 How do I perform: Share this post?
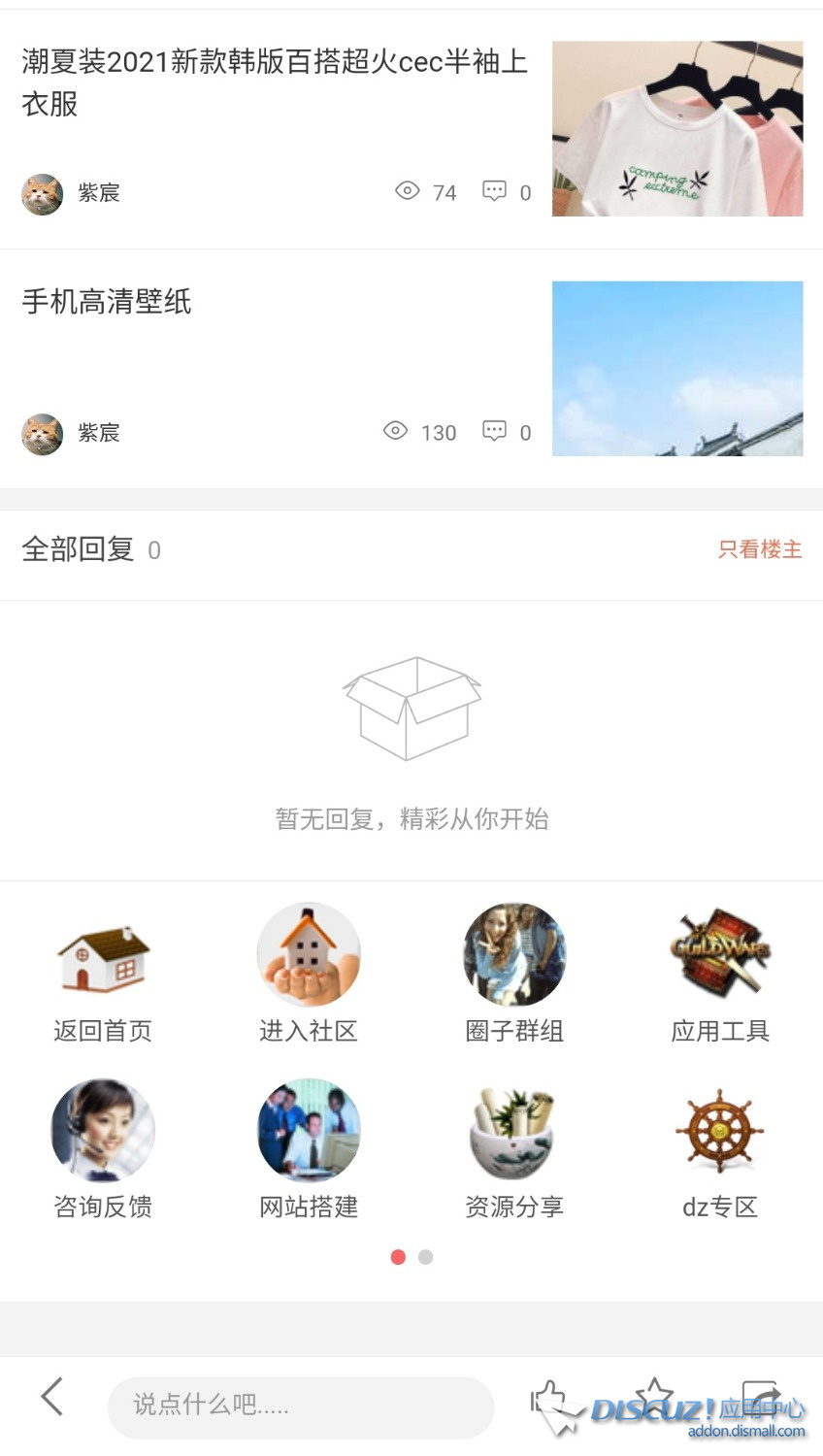760,1398
